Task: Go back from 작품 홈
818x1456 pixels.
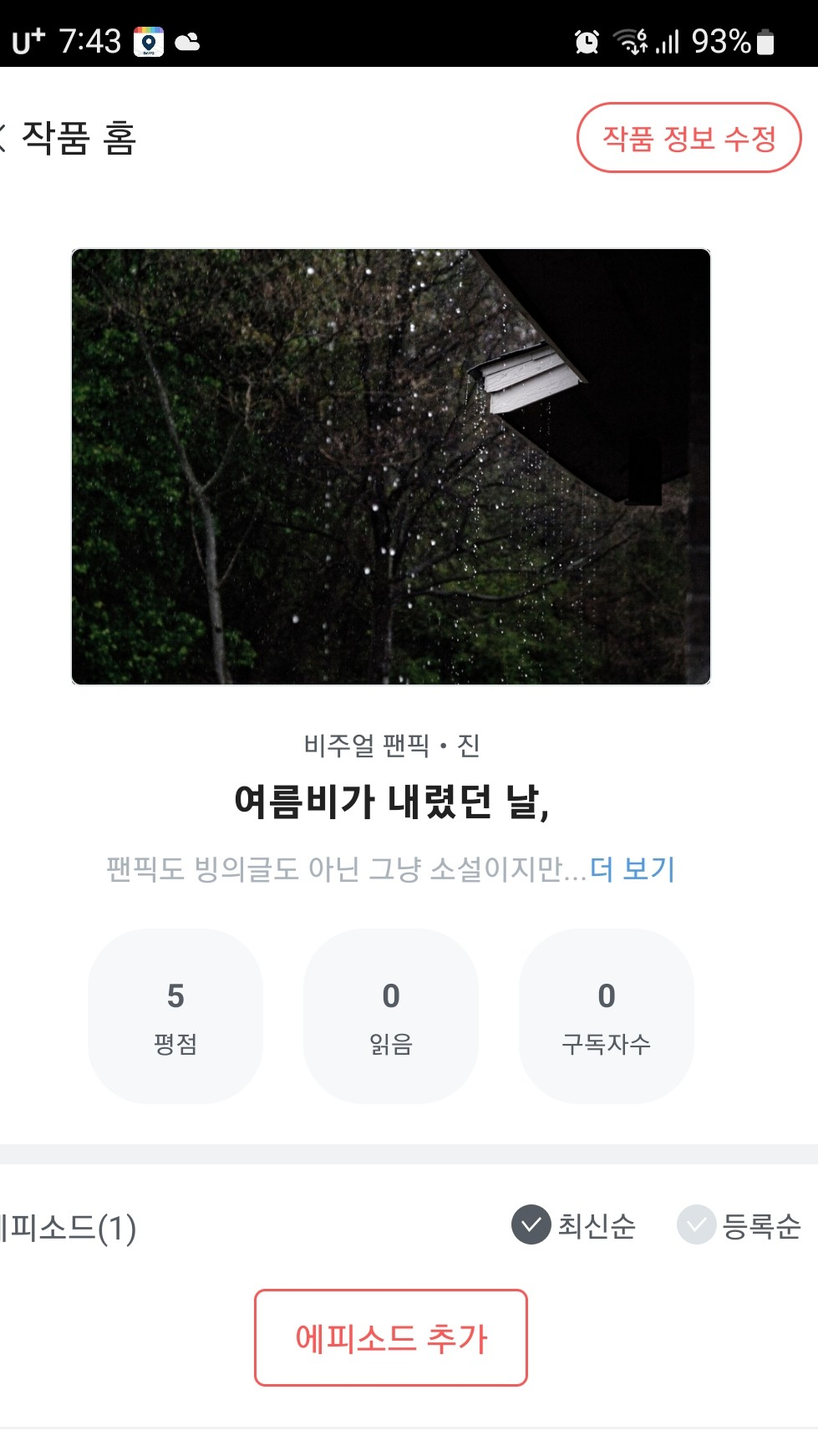Action: point(5,138)
